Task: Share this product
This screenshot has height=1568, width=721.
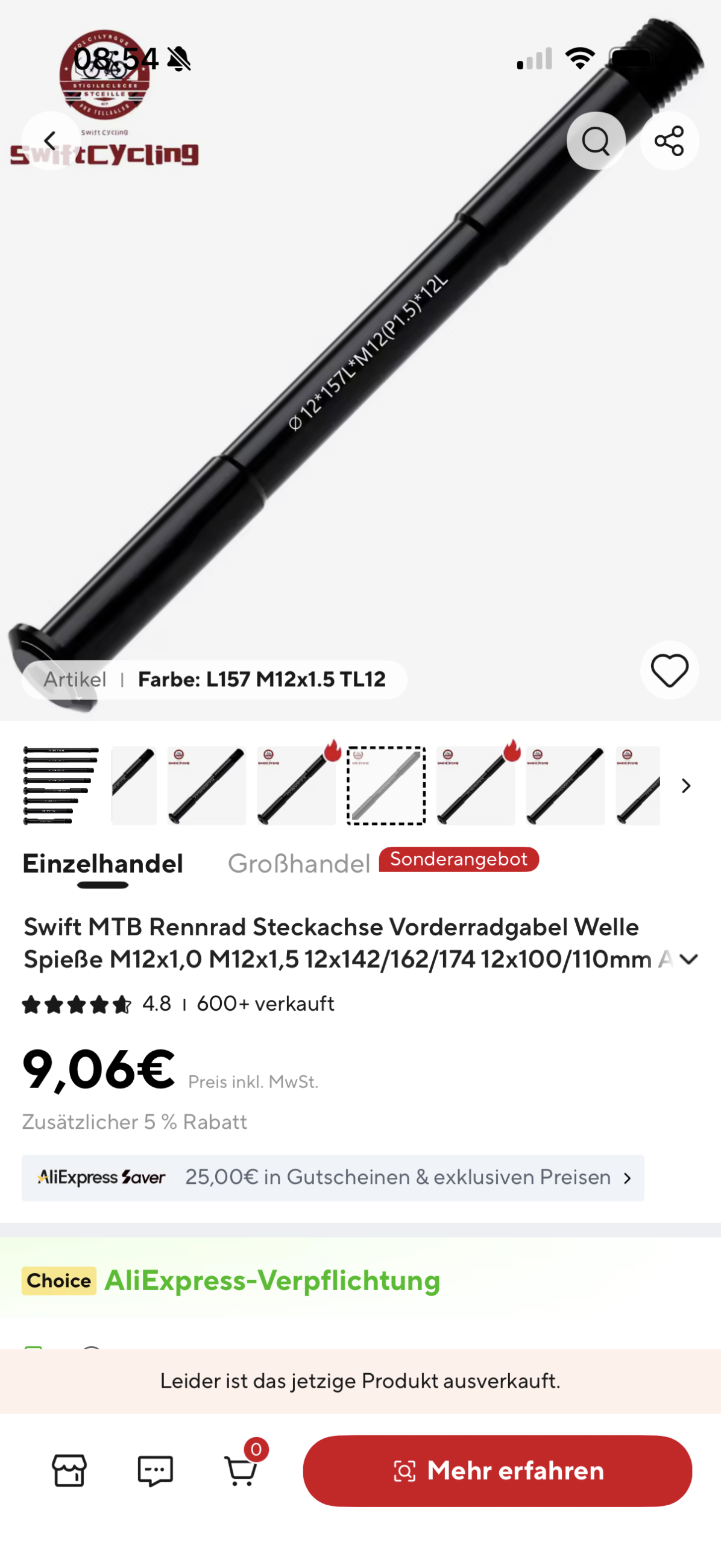Action: (x=669, y=141)
